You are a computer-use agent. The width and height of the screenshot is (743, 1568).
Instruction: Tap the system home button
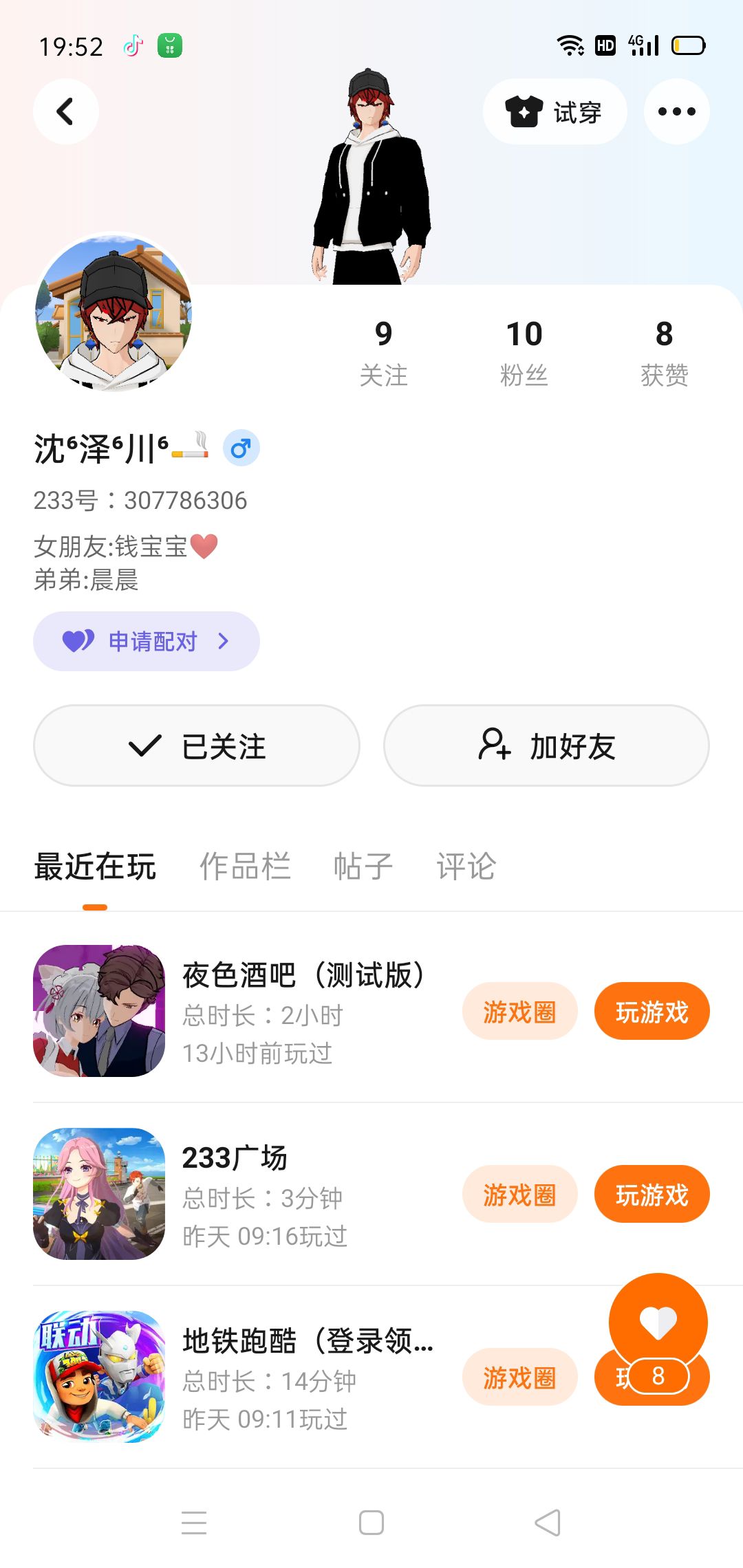click(x=371, y=1523)
